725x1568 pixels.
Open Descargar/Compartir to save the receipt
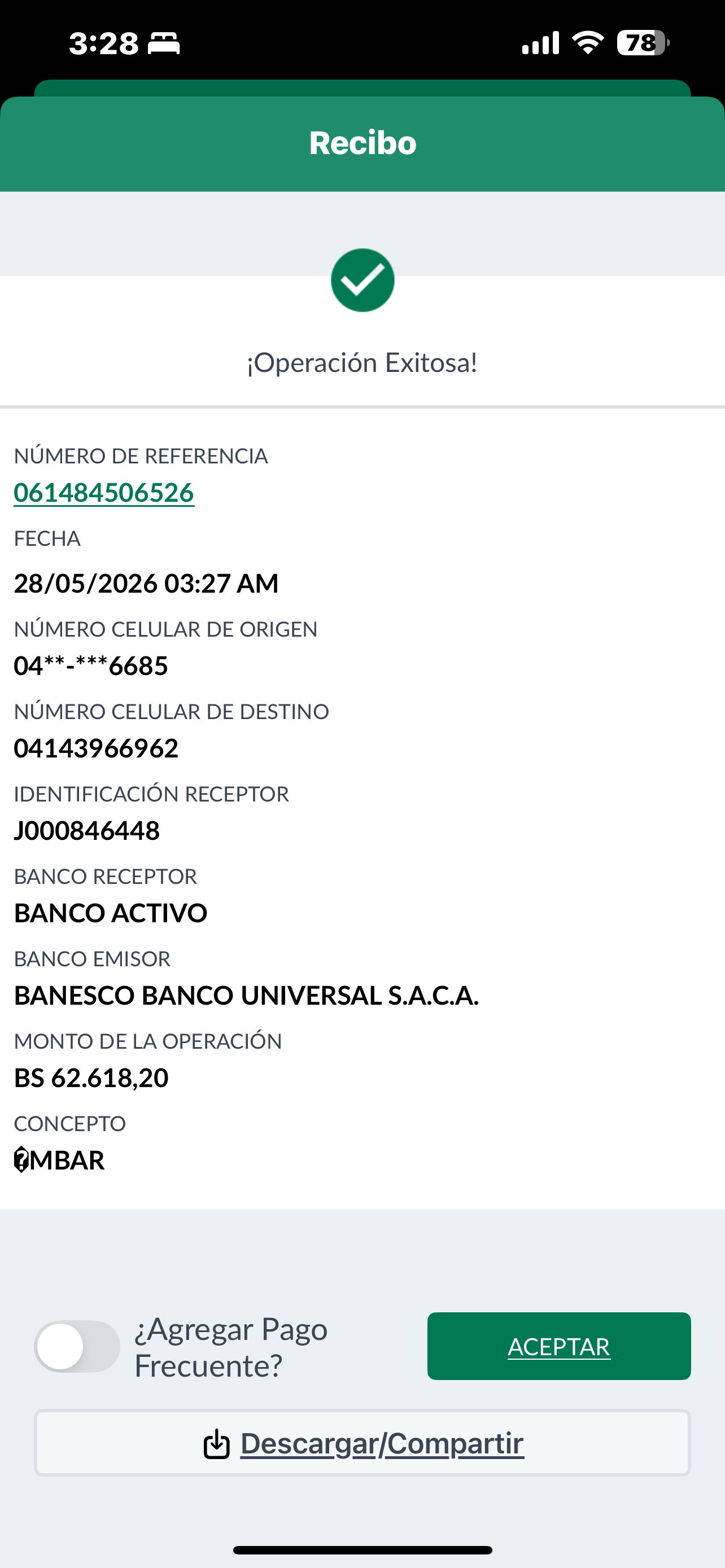pyautogui.click(x=362, y=1443)
